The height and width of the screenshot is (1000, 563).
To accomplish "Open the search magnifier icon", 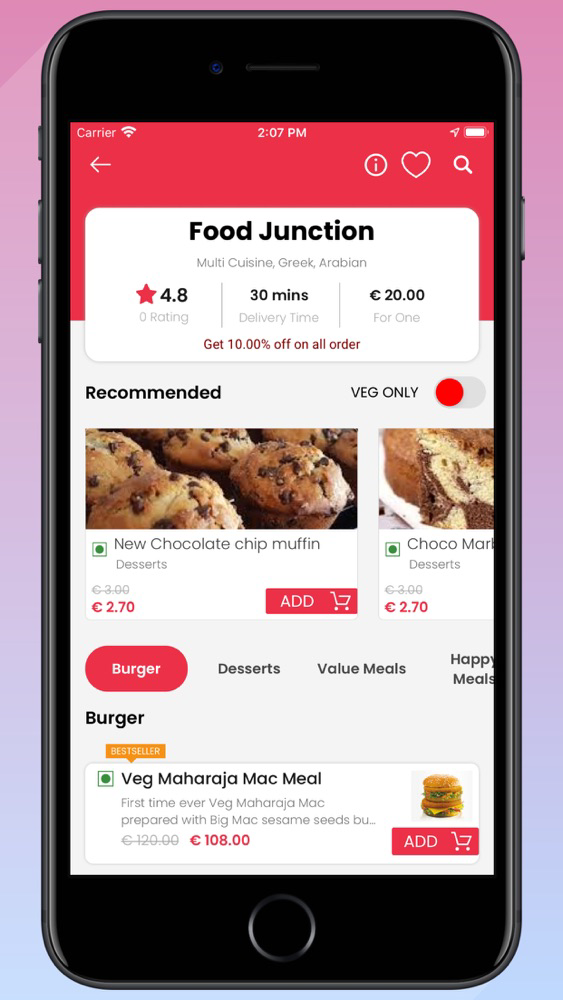I will 463,165.
